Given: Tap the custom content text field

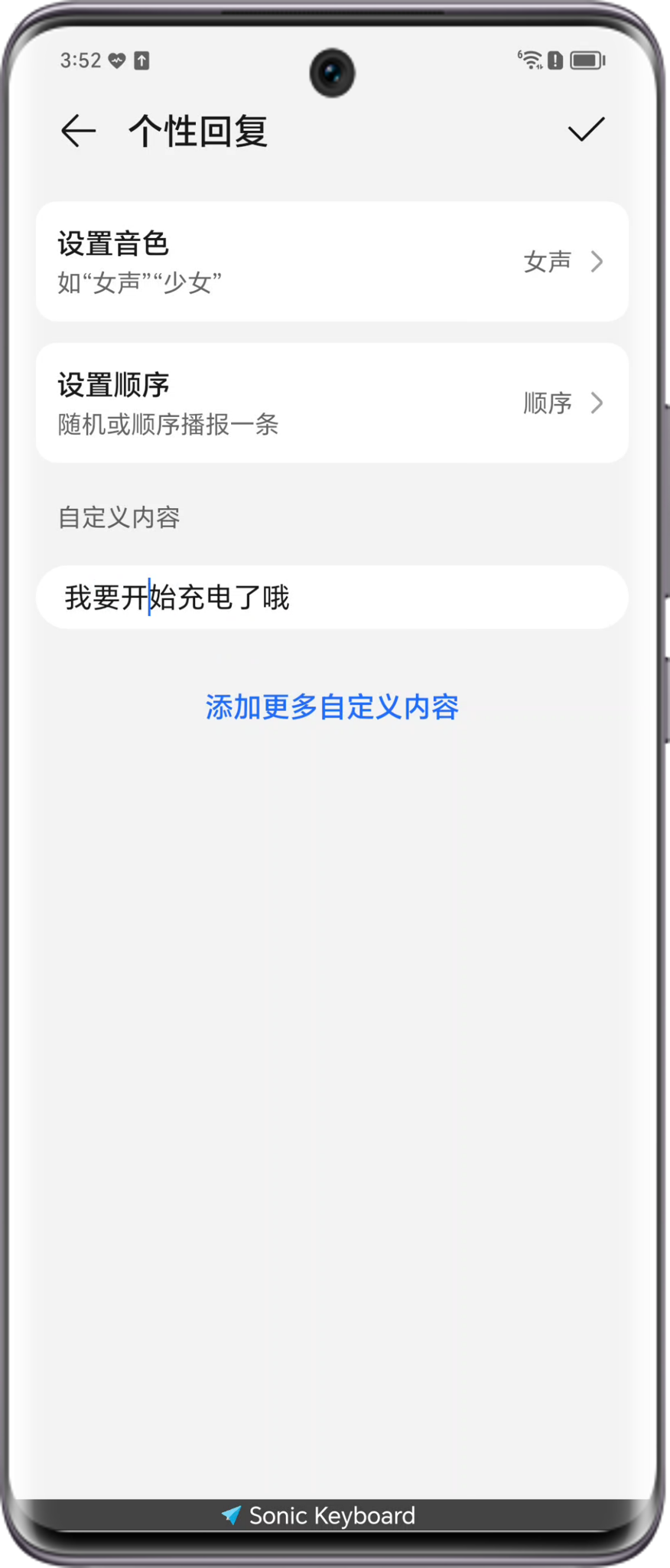Looking at the screenshot, I should point(332,598).
